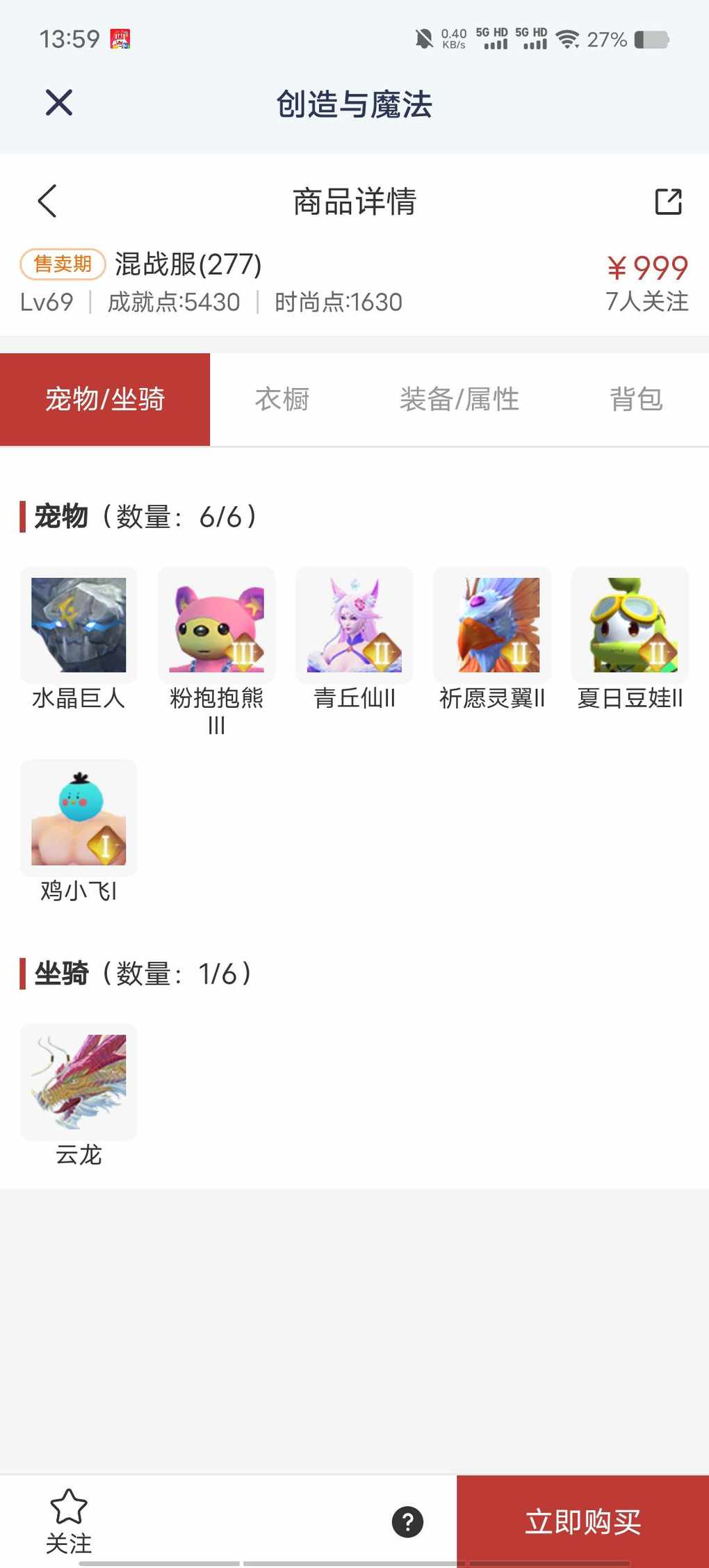Select the 青丘仙II pet
The height and width of the screenshot is (1568, 709).
tap(354, 625)
